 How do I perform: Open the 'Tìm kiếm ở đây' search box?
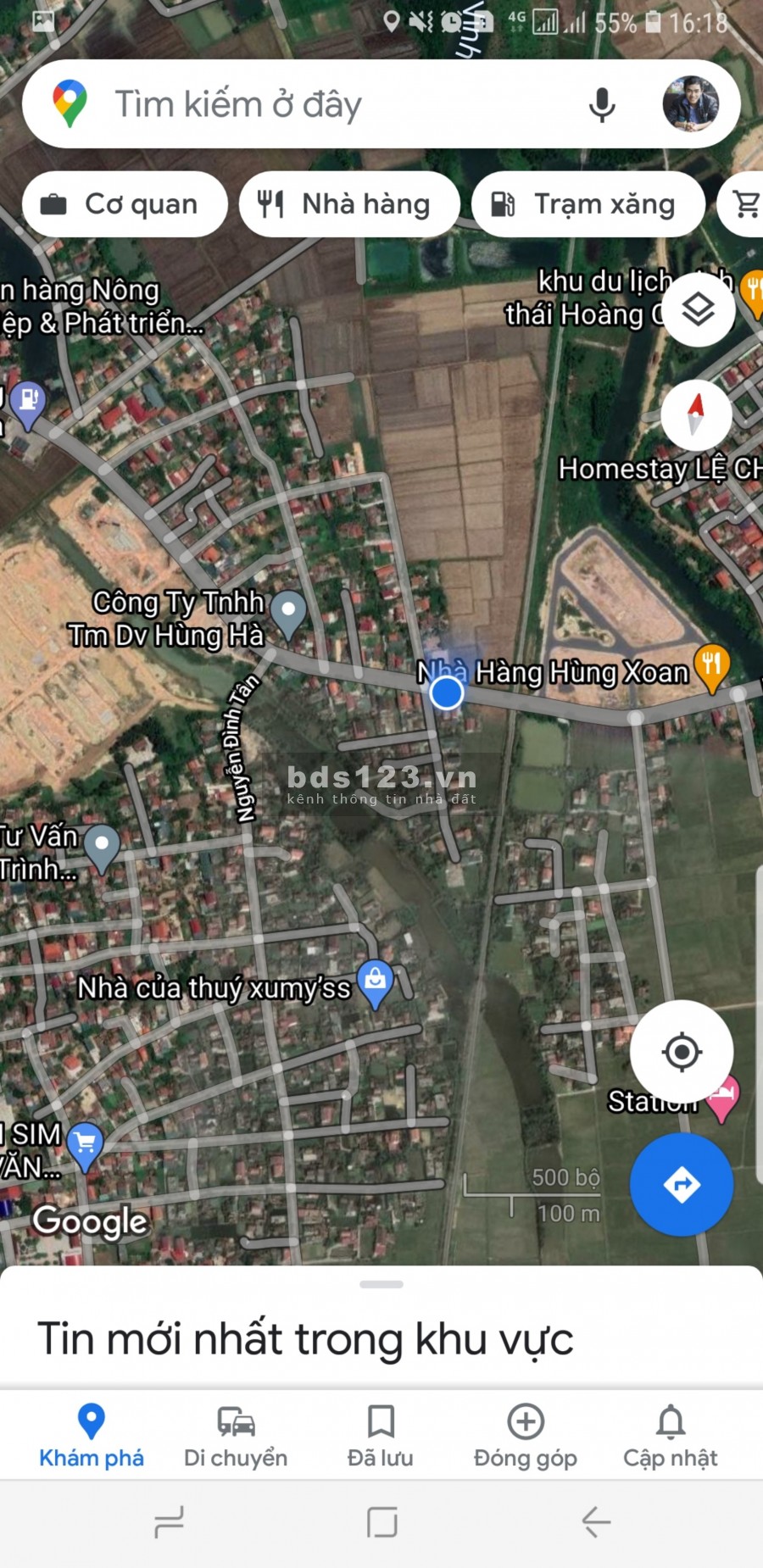(x=322, y=104)
